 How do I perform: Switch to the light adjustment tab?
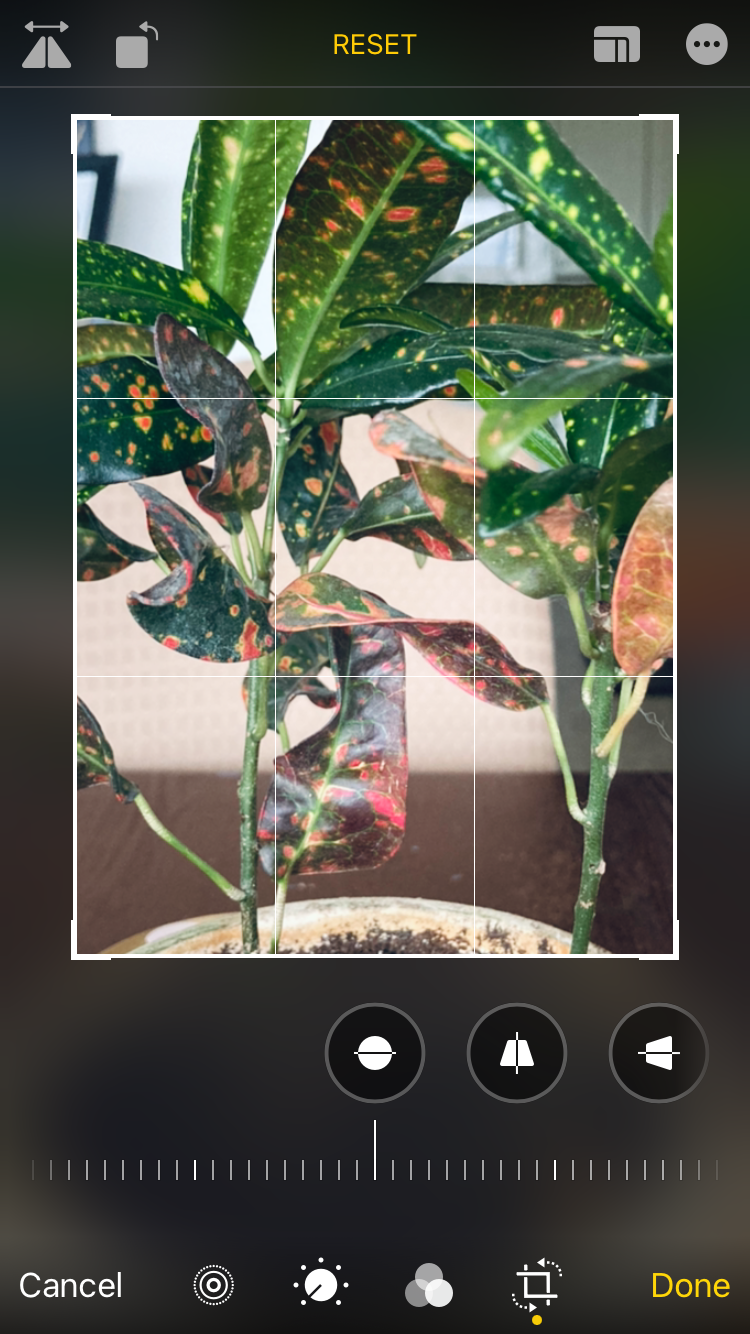coord(321,1285)
